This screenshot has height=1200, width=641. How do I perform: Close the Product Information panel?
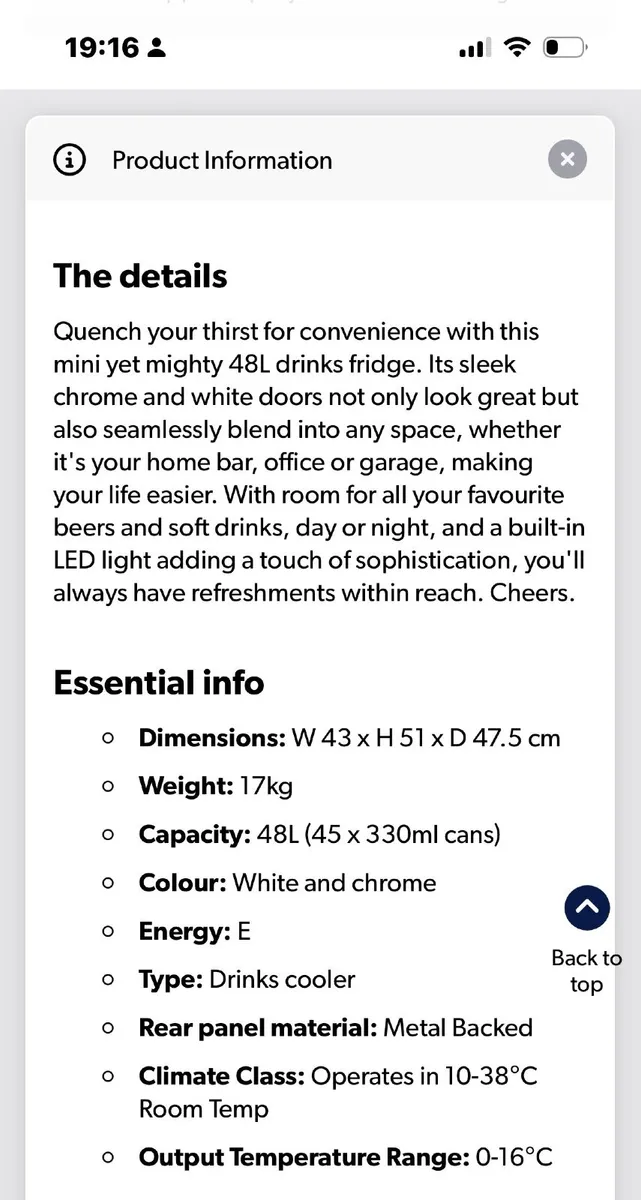(567, 159)
